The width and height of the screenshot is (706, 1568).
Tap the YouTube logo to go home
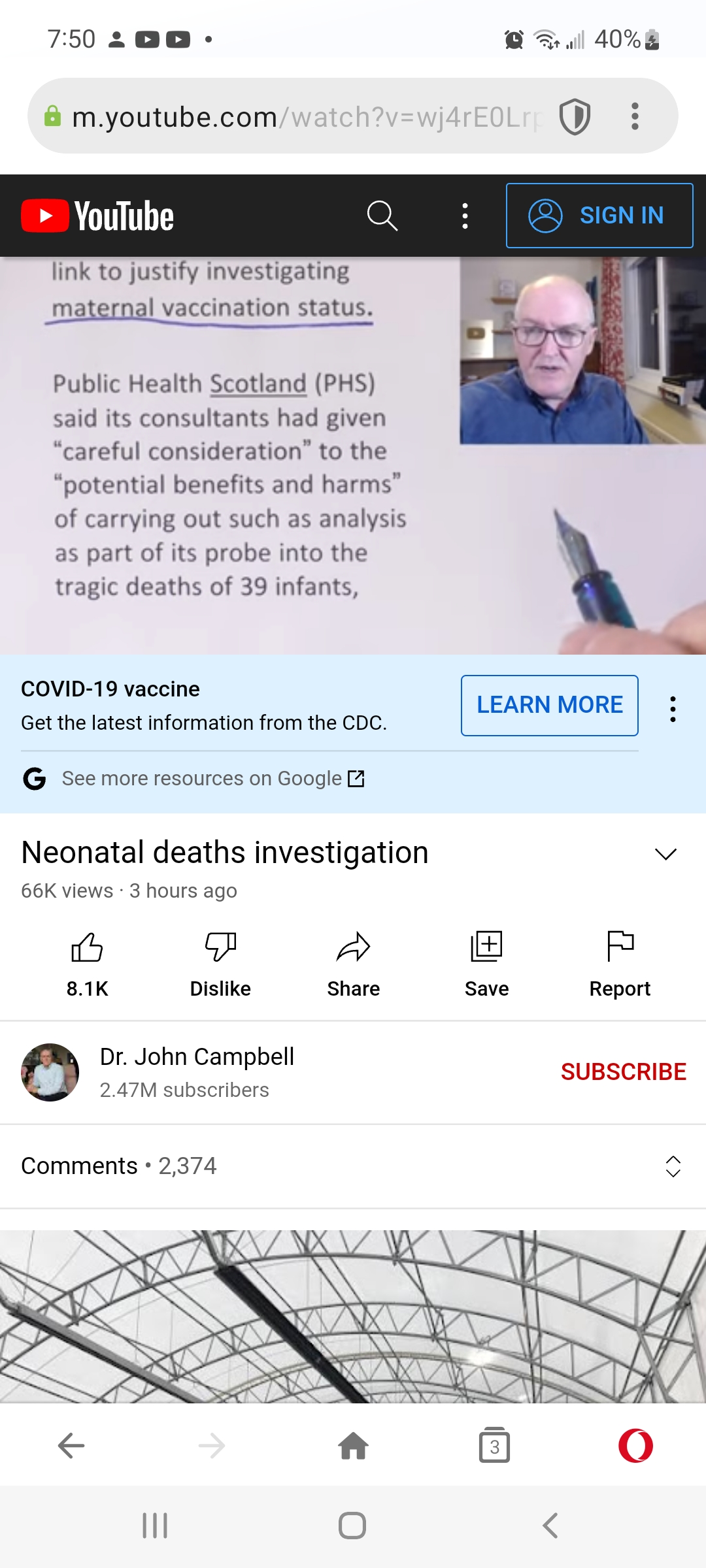[x=98, y=216]
